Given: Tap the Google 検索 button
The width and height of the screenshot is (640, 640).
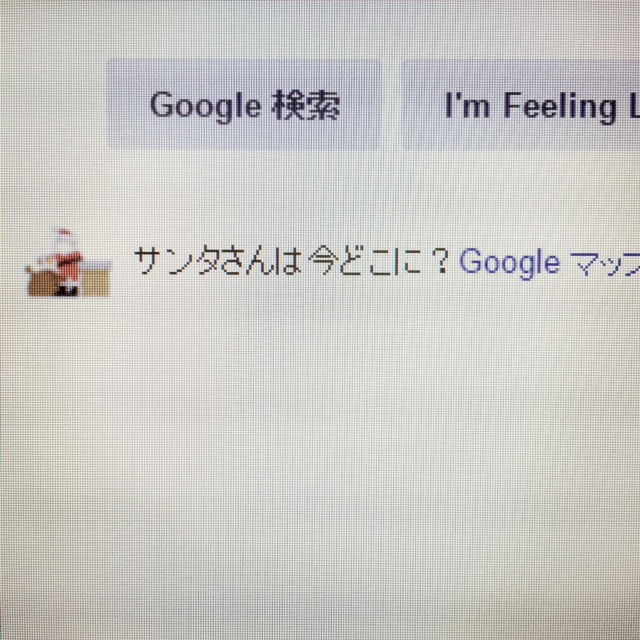Looking at the screenshot, I should [244, 105].
